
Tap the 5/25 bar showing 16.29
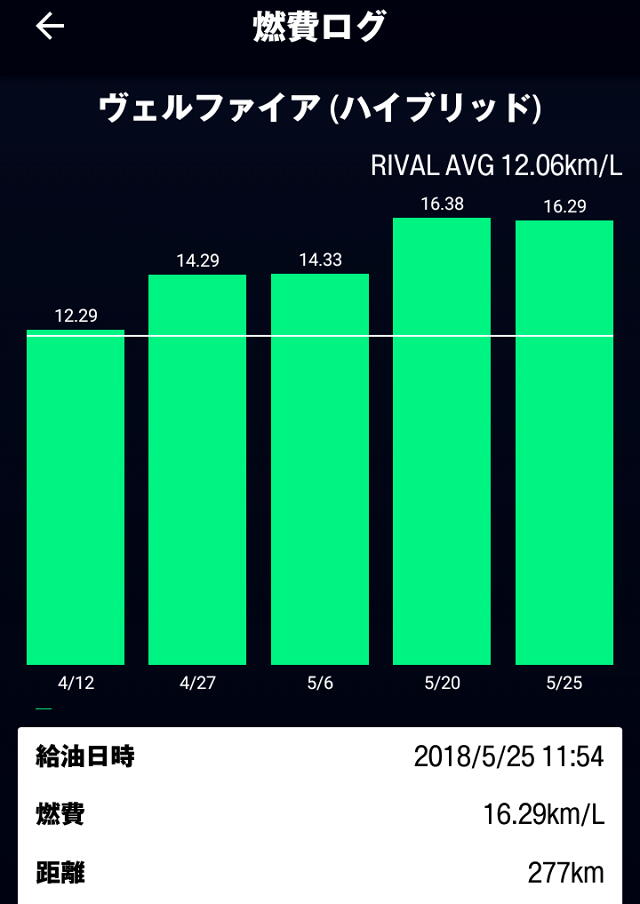564,442
